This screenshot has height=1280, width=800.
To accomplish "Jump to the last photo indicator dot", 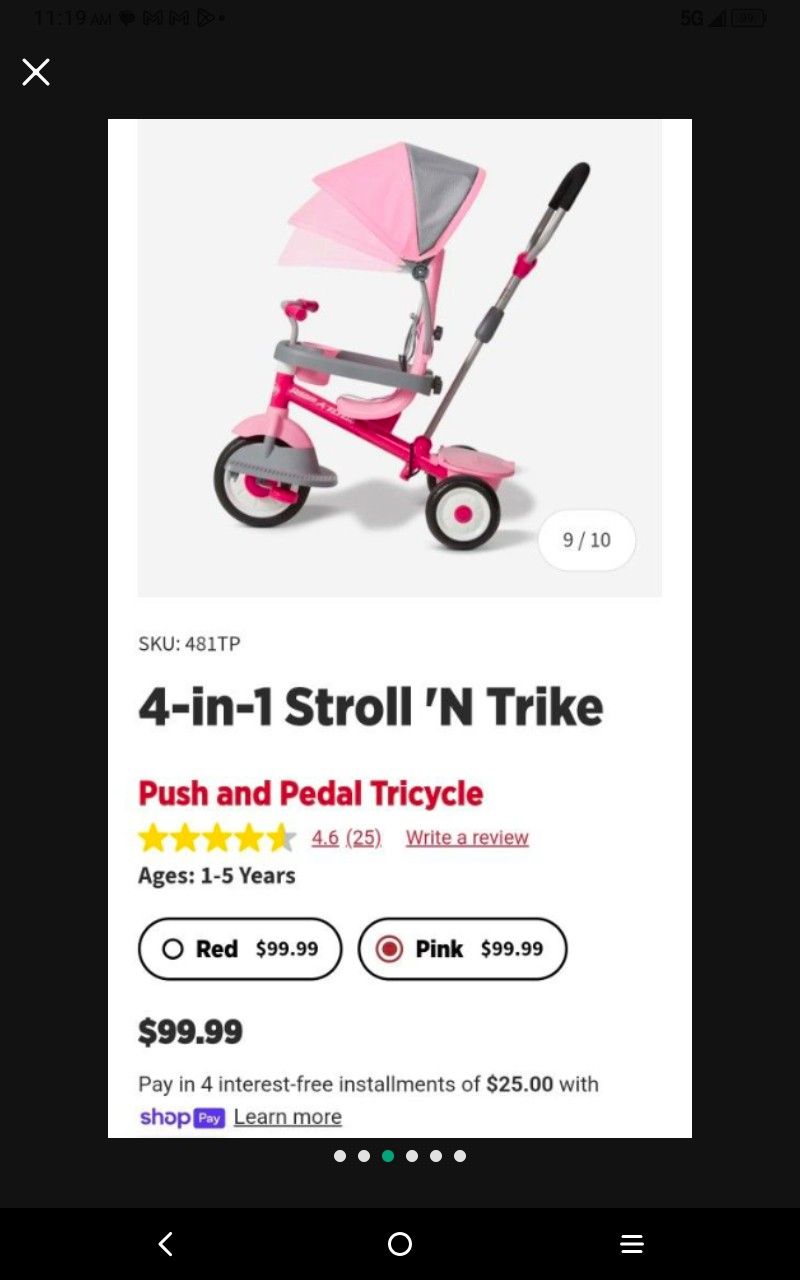I will [x=460, y=1156].
